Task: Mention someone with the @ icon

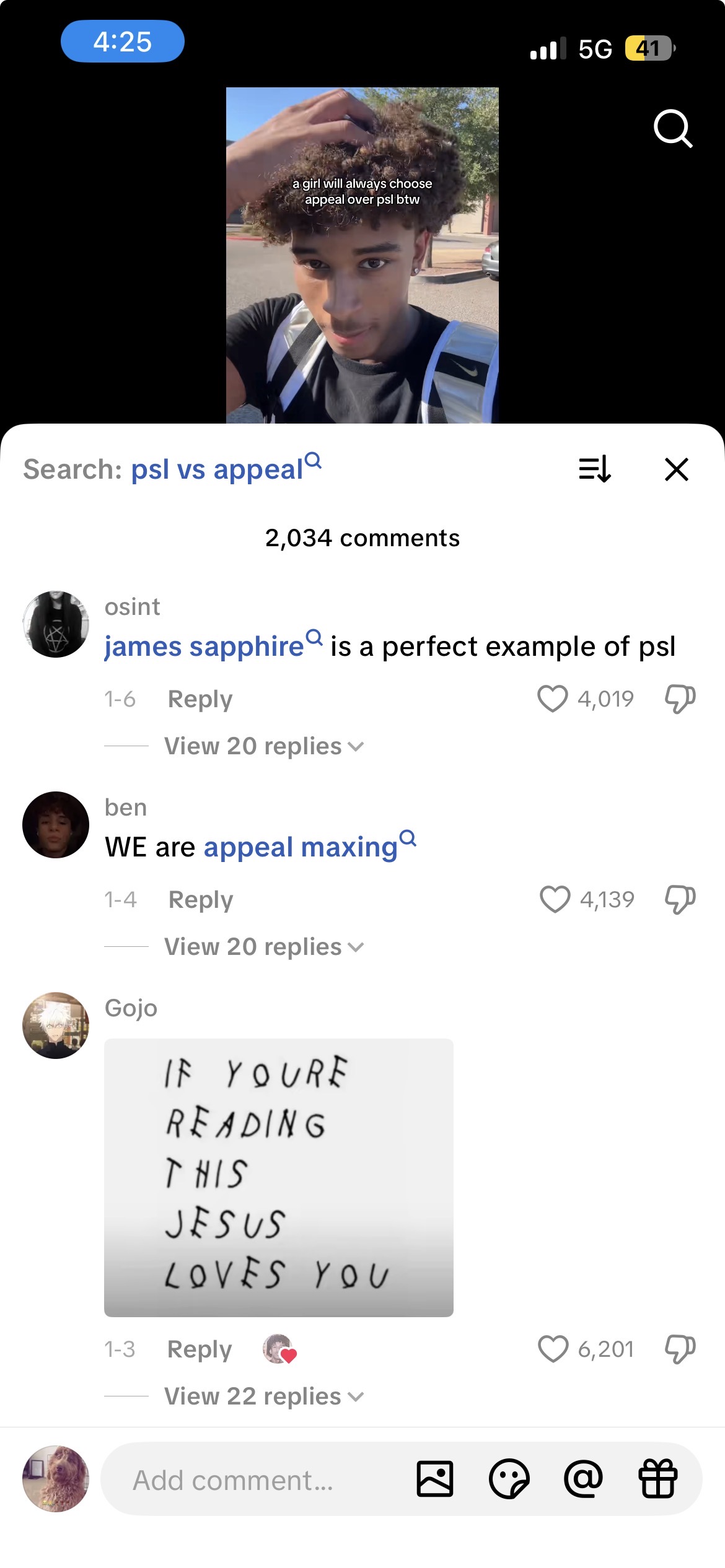Action: click(583, 1479)
